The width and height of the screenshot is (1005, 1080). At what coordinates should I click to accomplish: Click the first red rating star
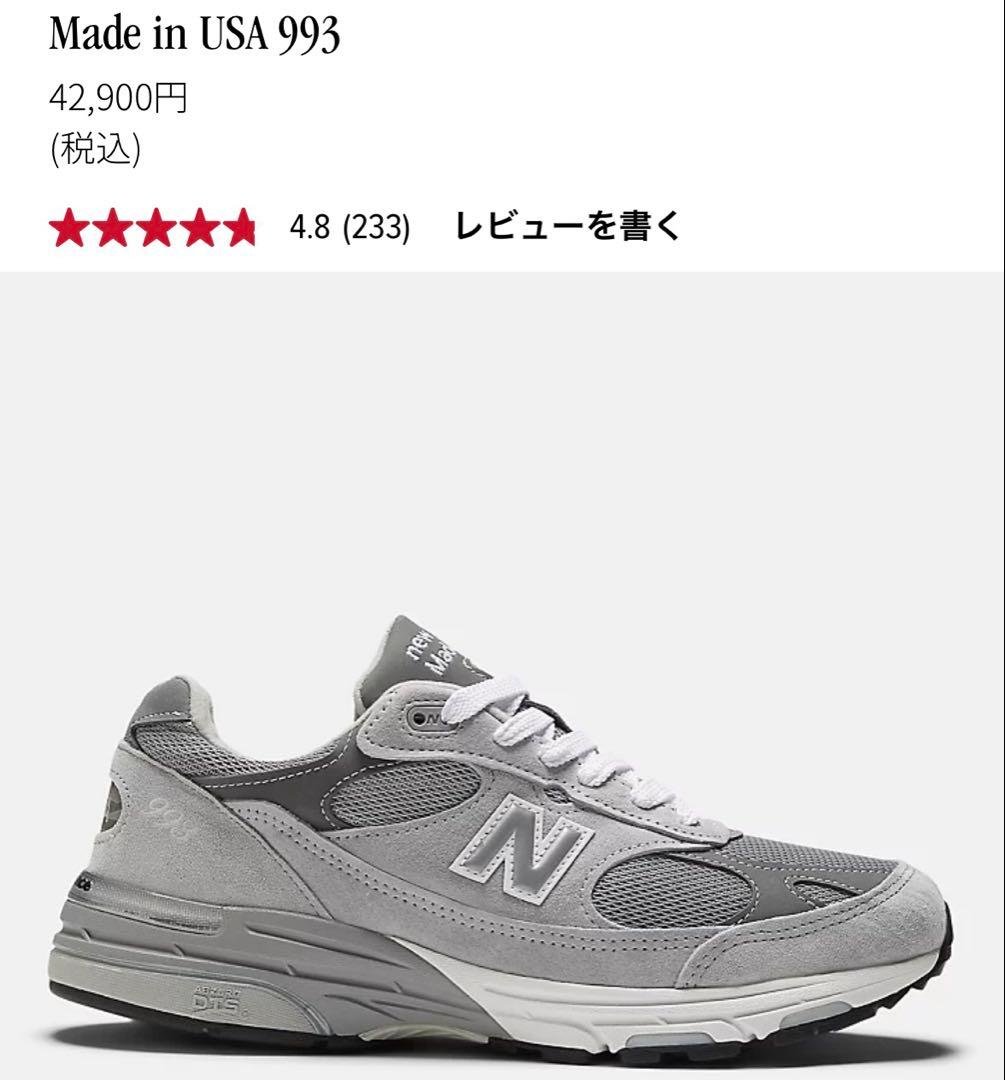[72, 226]
